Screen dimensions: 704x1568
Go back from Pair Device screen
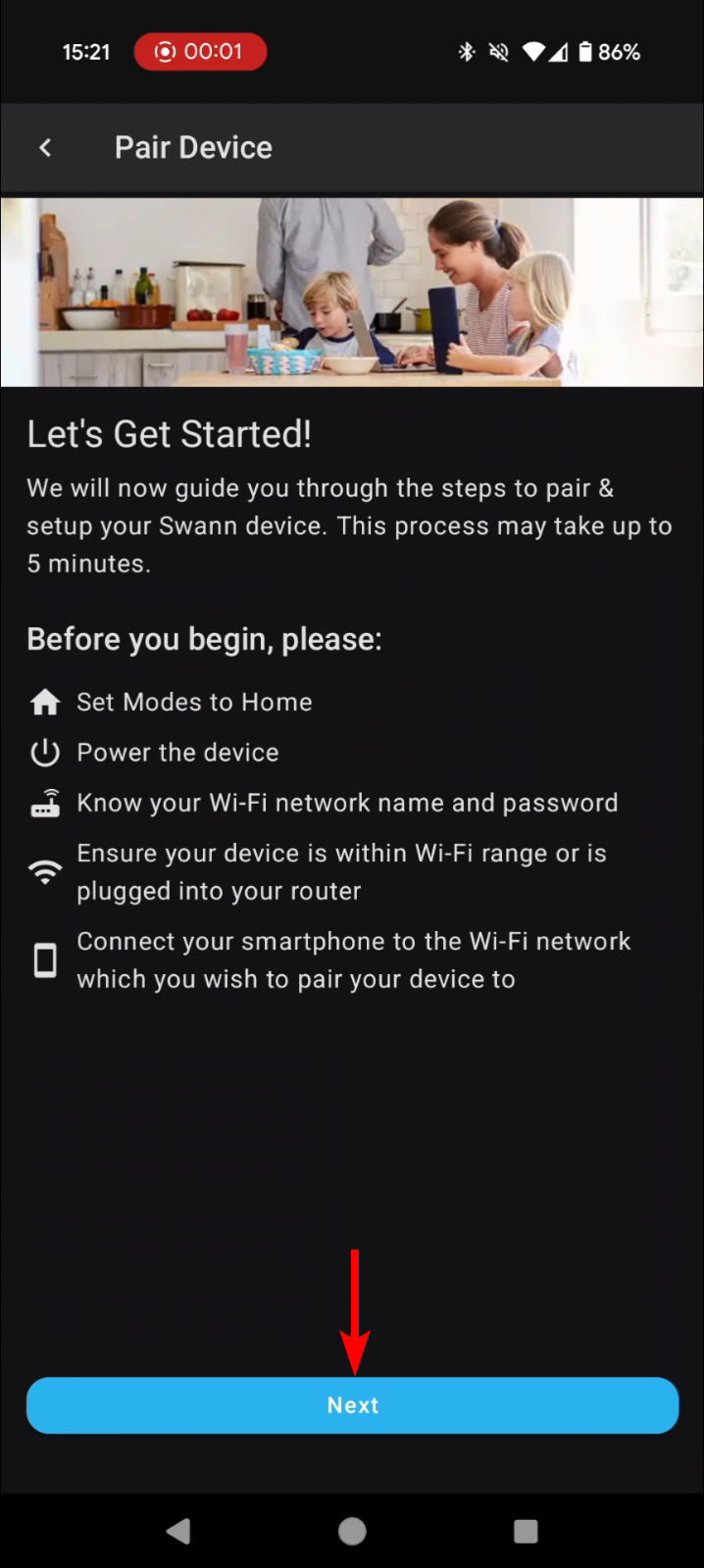click(x=45, y=148)
